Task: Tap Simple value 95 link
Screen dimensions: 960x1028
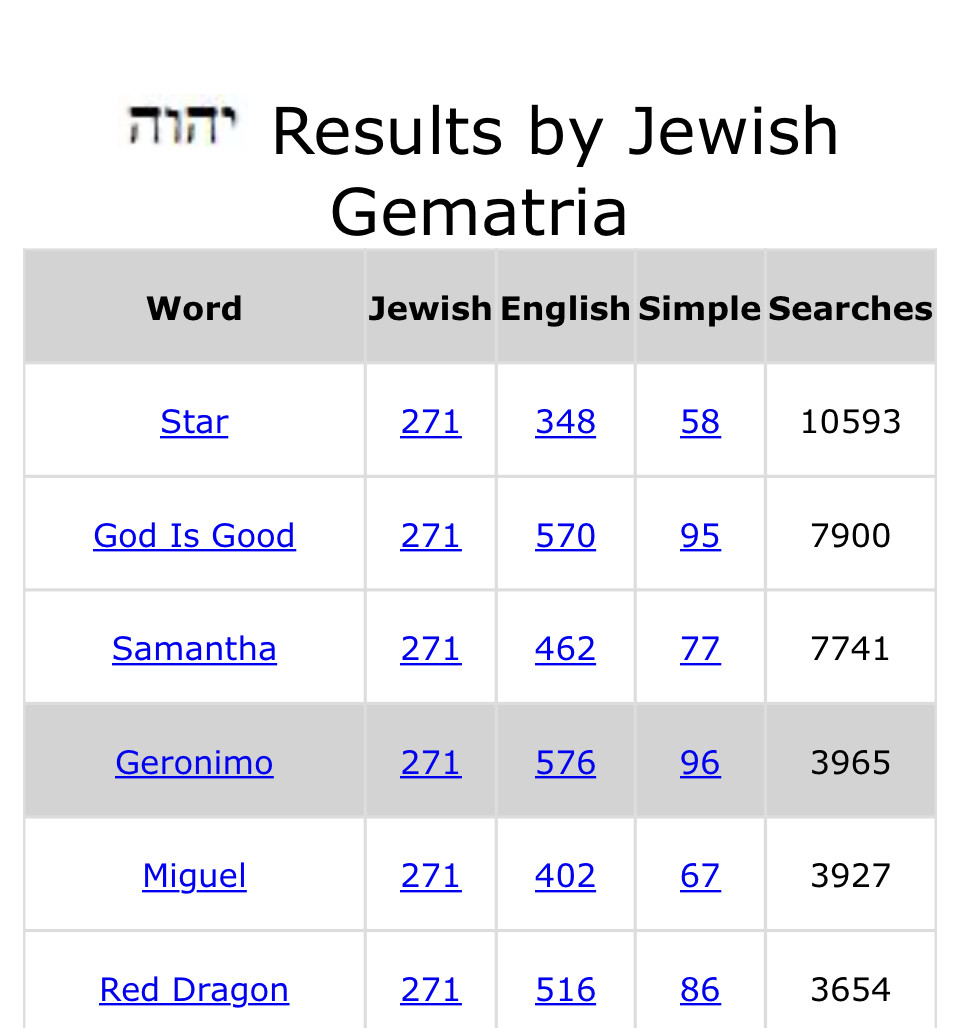Action: tap(700, 536)
